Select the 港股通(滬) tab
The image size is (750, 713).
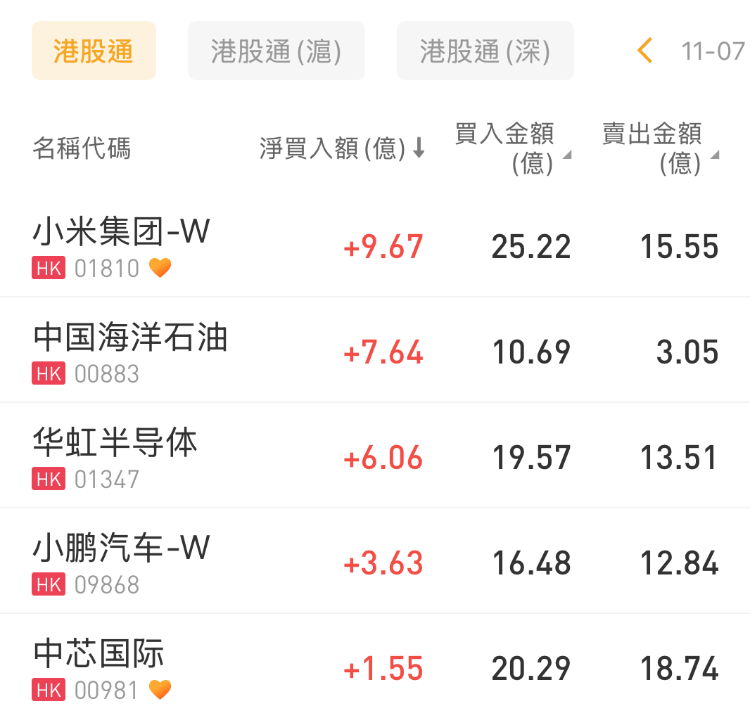[276, 51]
